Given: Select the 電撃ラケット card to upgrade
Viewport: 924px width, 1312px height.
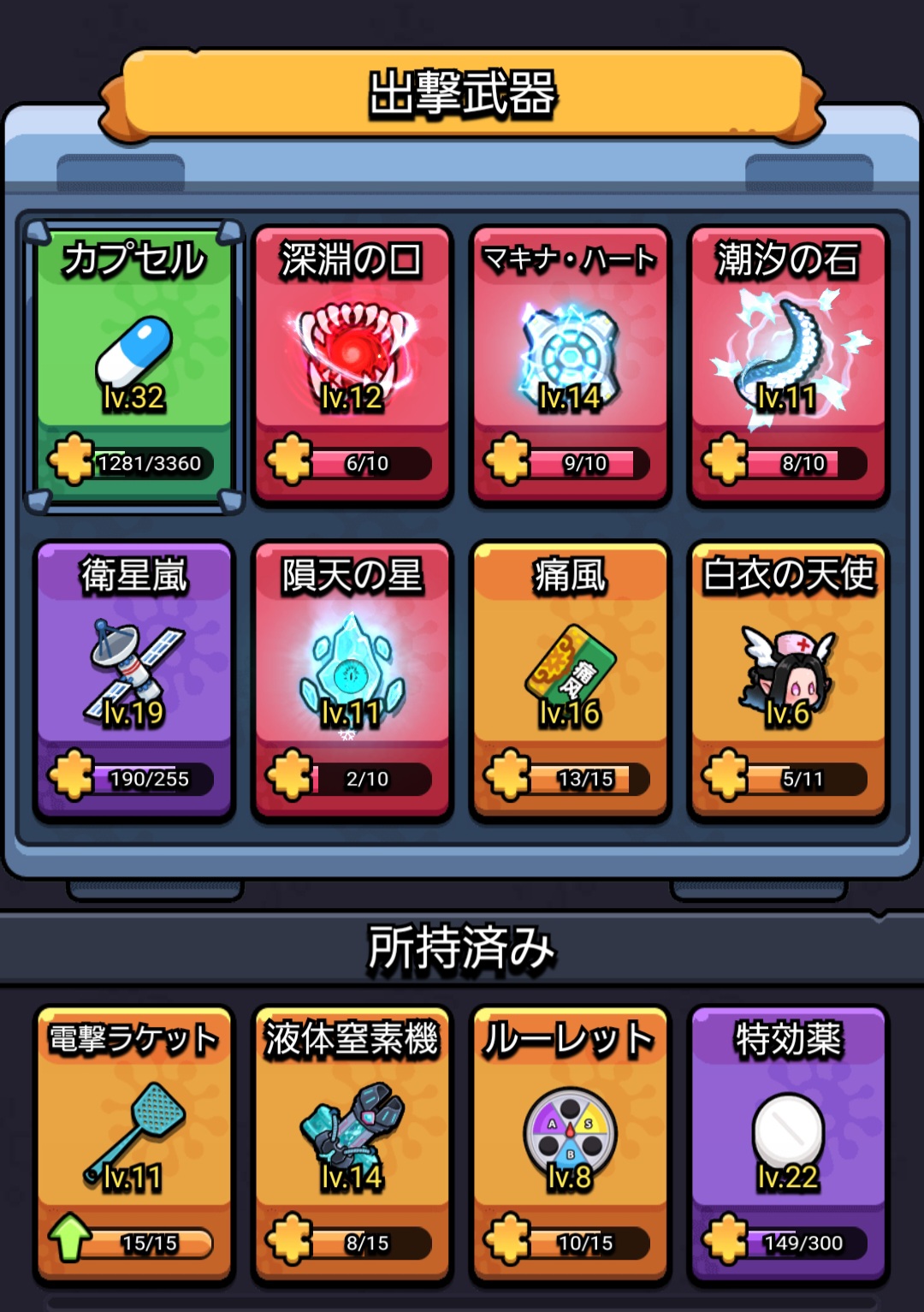Looking at the screenshot, I should [x=134, y=1143].
